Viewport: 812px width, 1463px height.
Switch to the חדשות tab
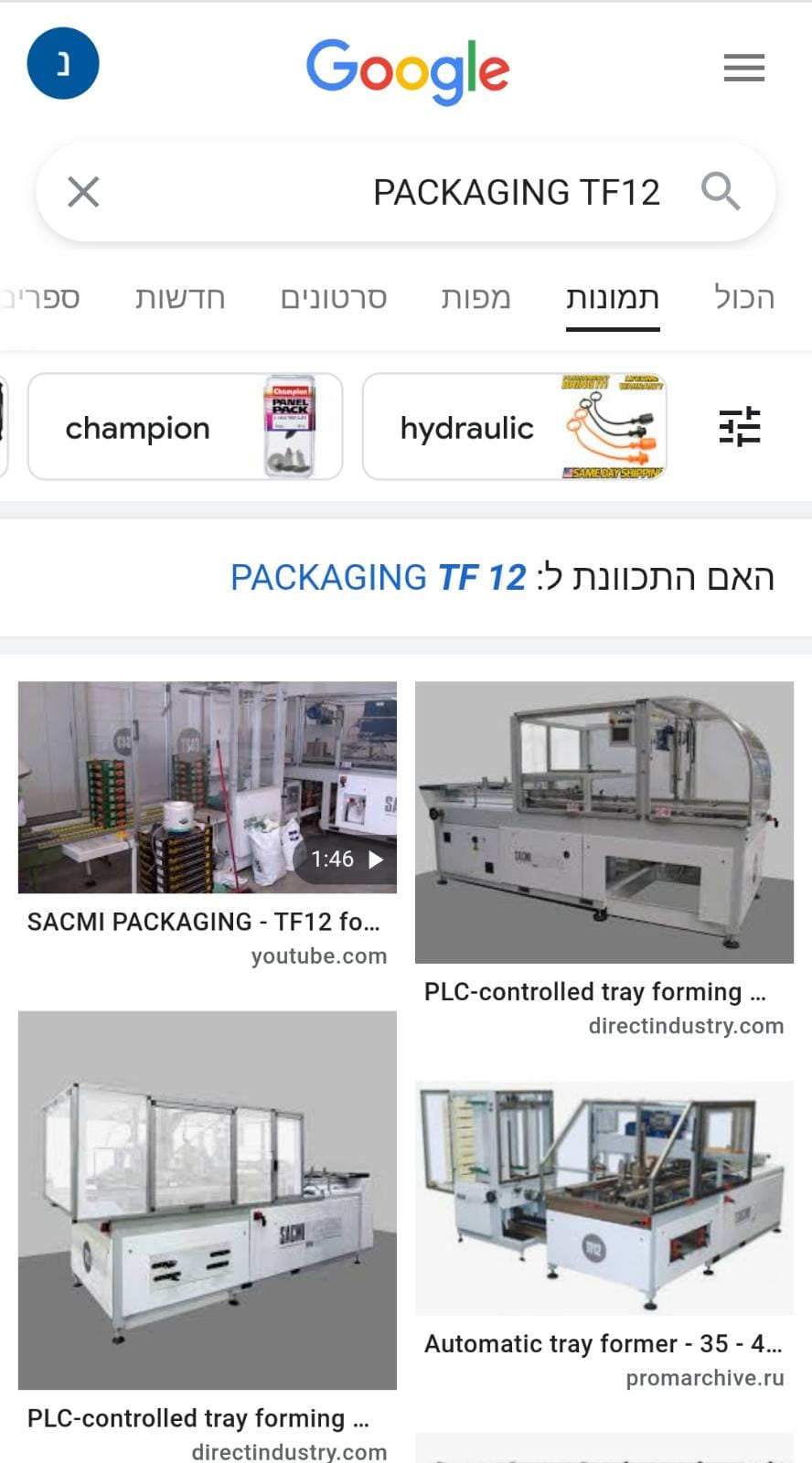click(180, 298)
